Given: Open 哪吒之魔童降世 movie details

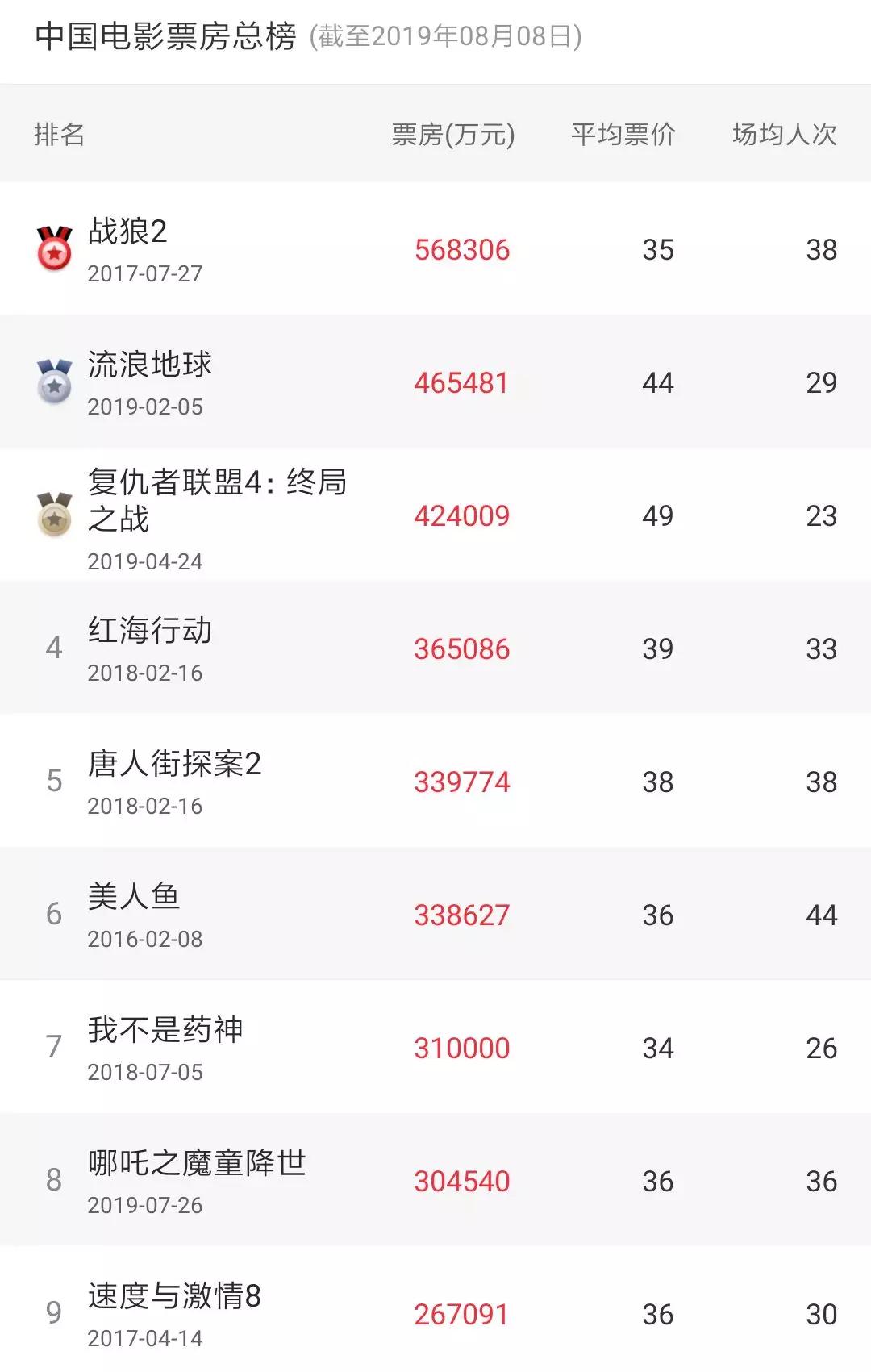Looking at the screenshot, I should (197, 1164).
